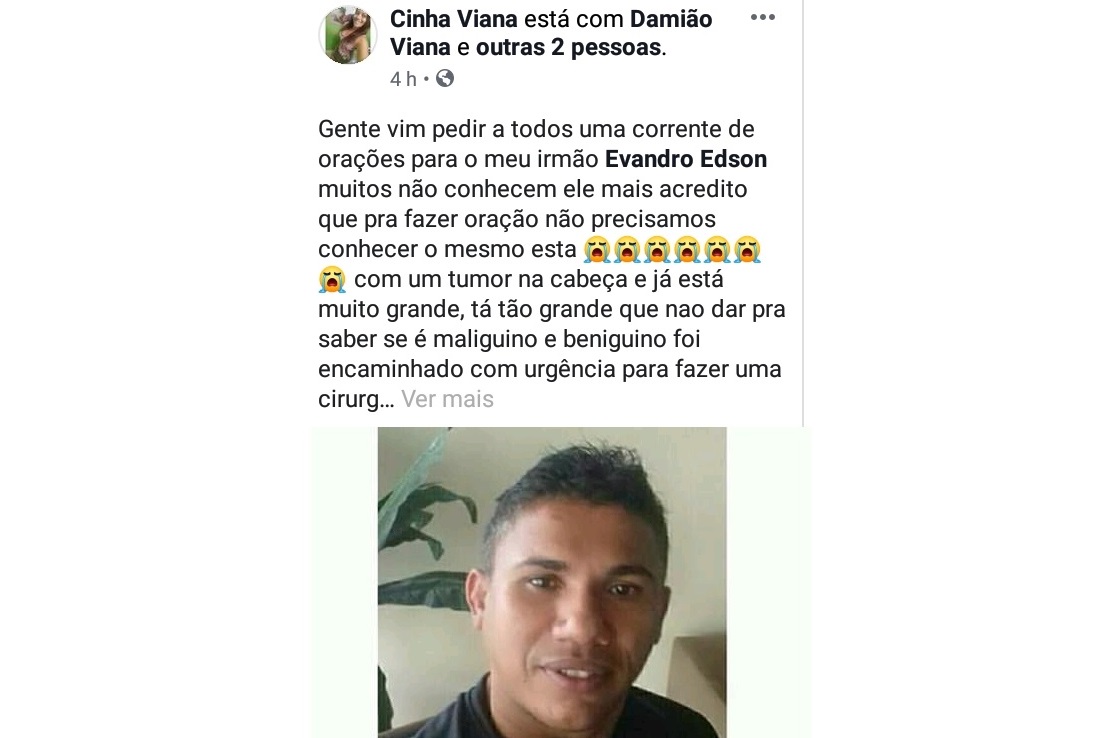Open Cinha Viana's profile name link
This screenshot has width=1106, height=738.
453,19
